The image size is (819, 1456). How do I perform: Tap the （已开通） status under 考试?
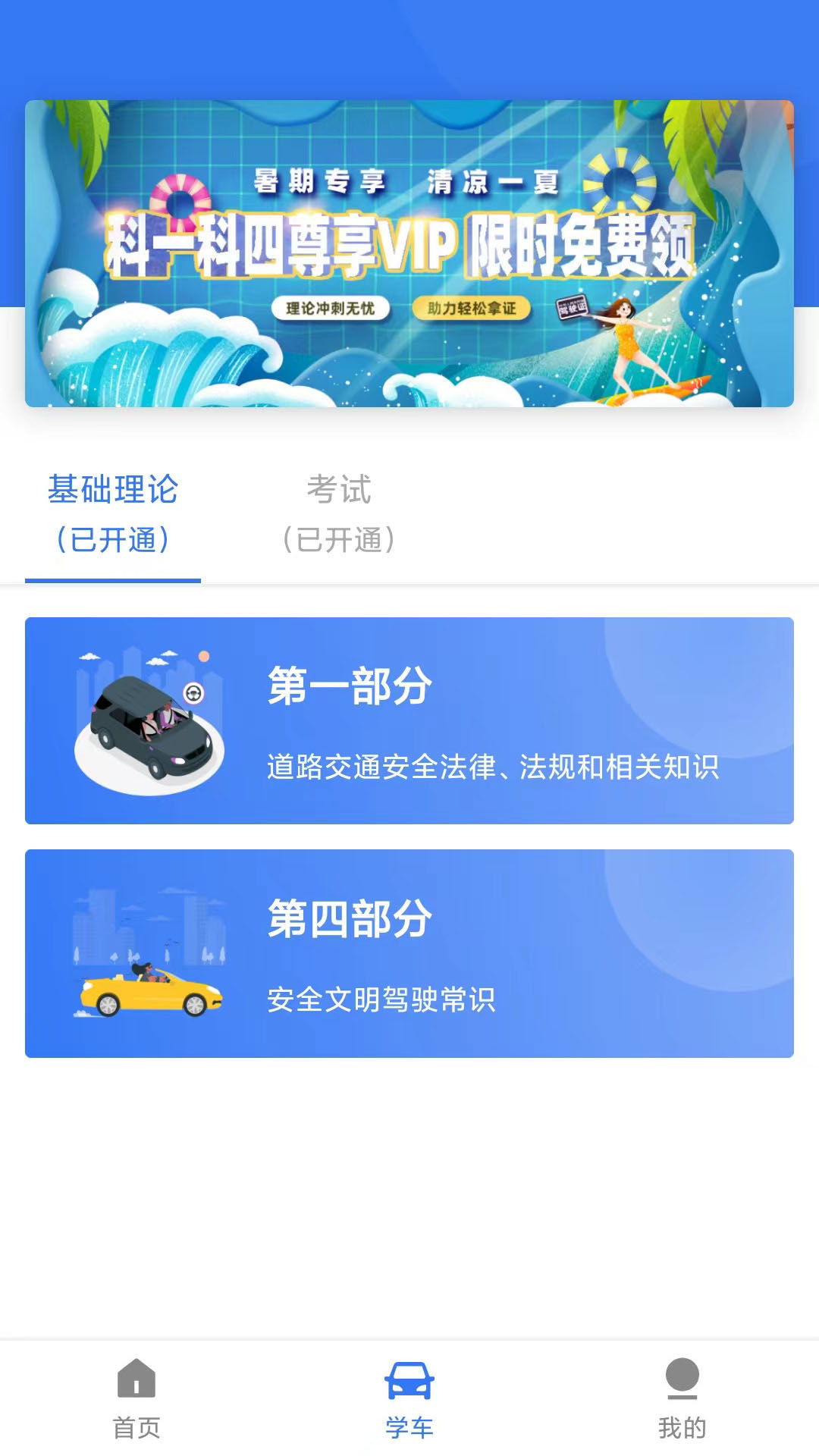tap(339, 538)
